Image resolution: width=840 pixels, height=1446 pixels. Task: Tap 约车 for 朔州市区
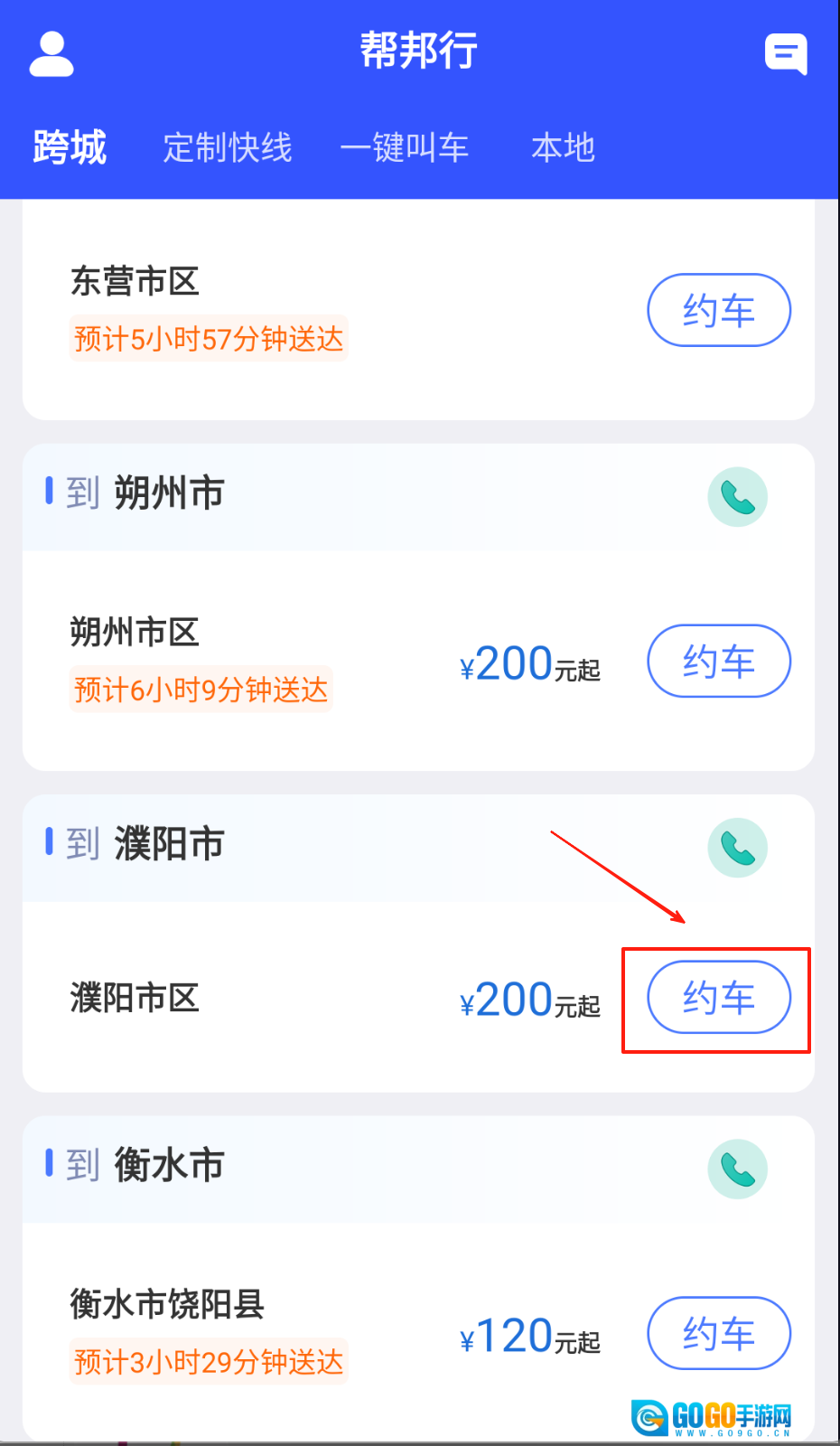coord(719,661)
